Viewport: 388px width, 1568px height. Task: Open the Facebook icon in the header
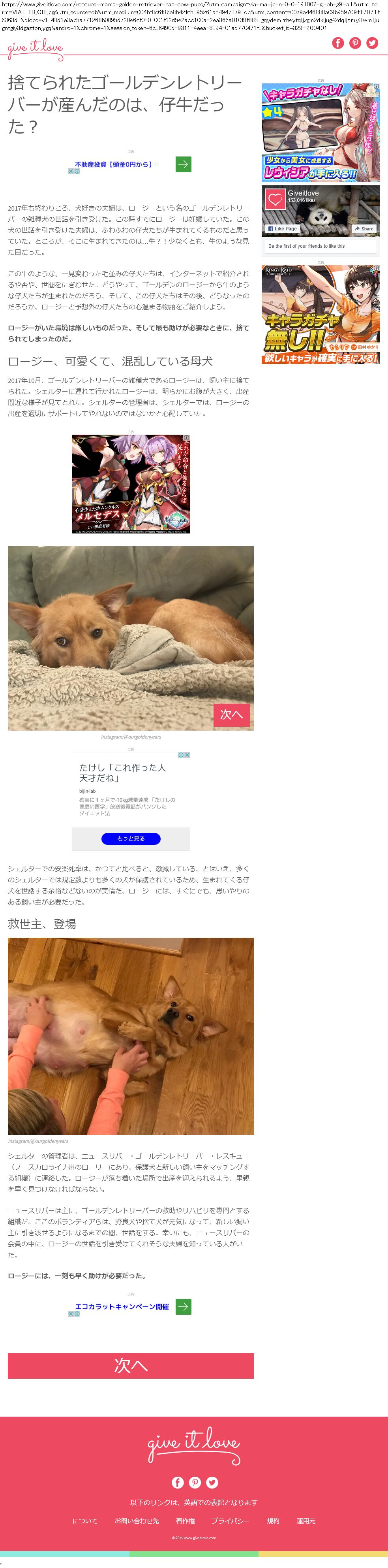(x=337, y=43)
